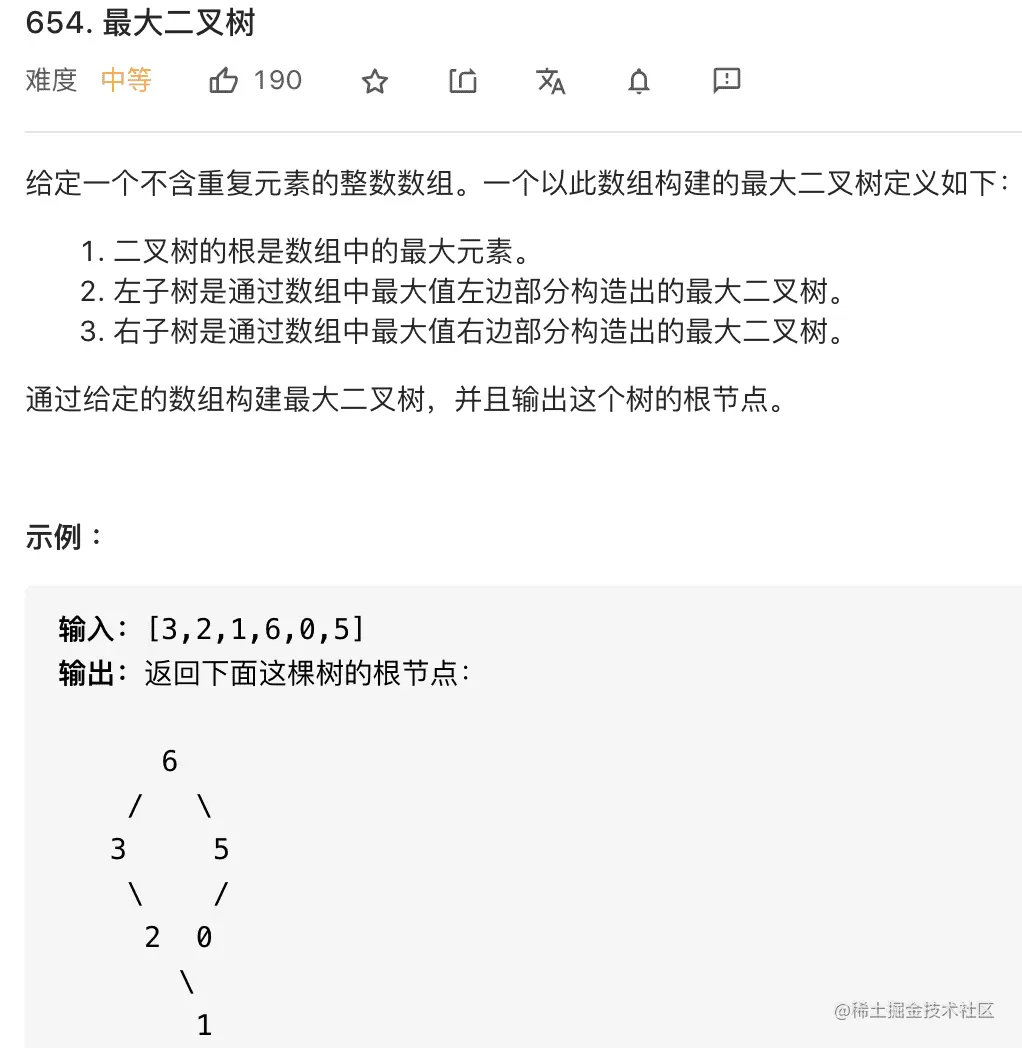Image resolution: width=1022 pixels, height=1048 pixels.
Task: Like this problem with thumbs-up icon
Action: pyautogui.click(x=223, y=81)
